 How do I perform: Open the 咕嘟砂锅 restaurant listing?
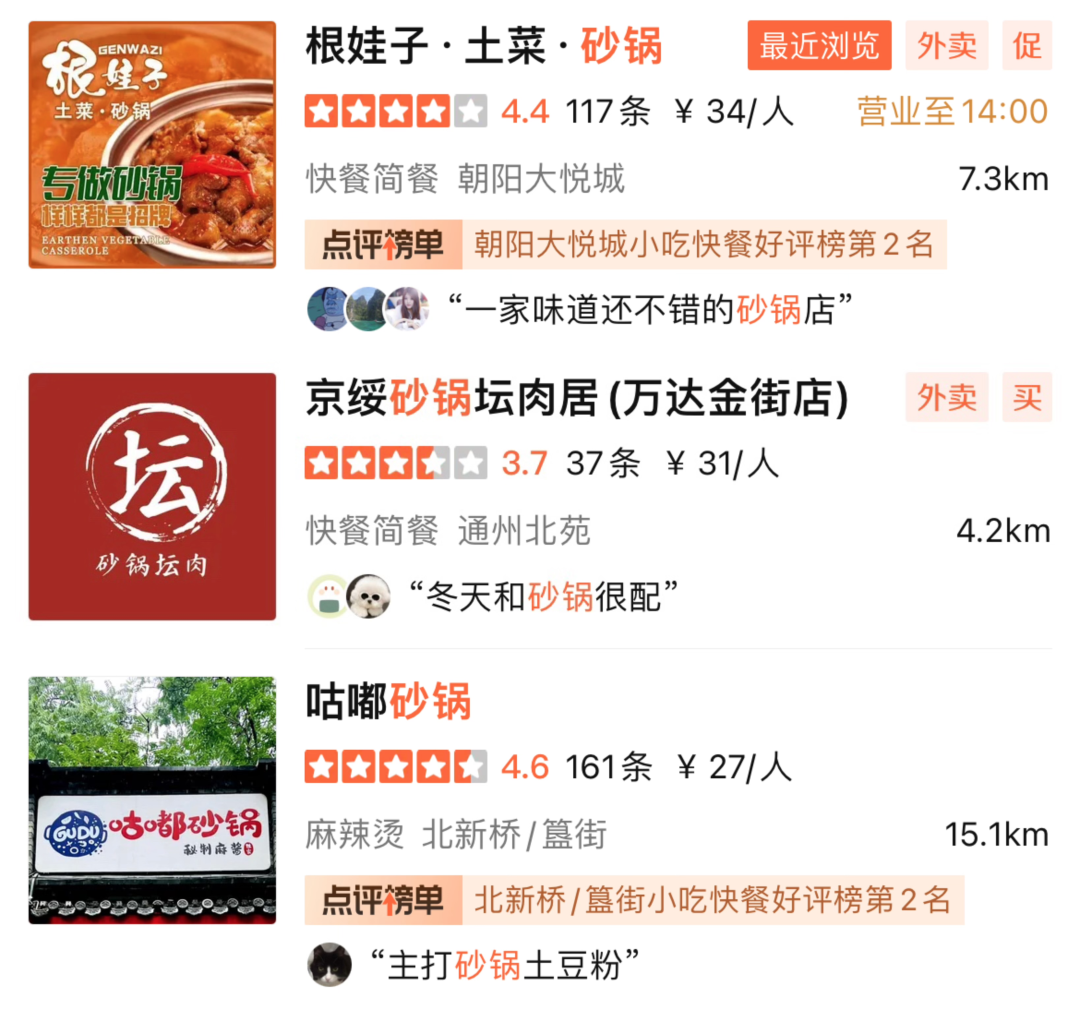388,702
